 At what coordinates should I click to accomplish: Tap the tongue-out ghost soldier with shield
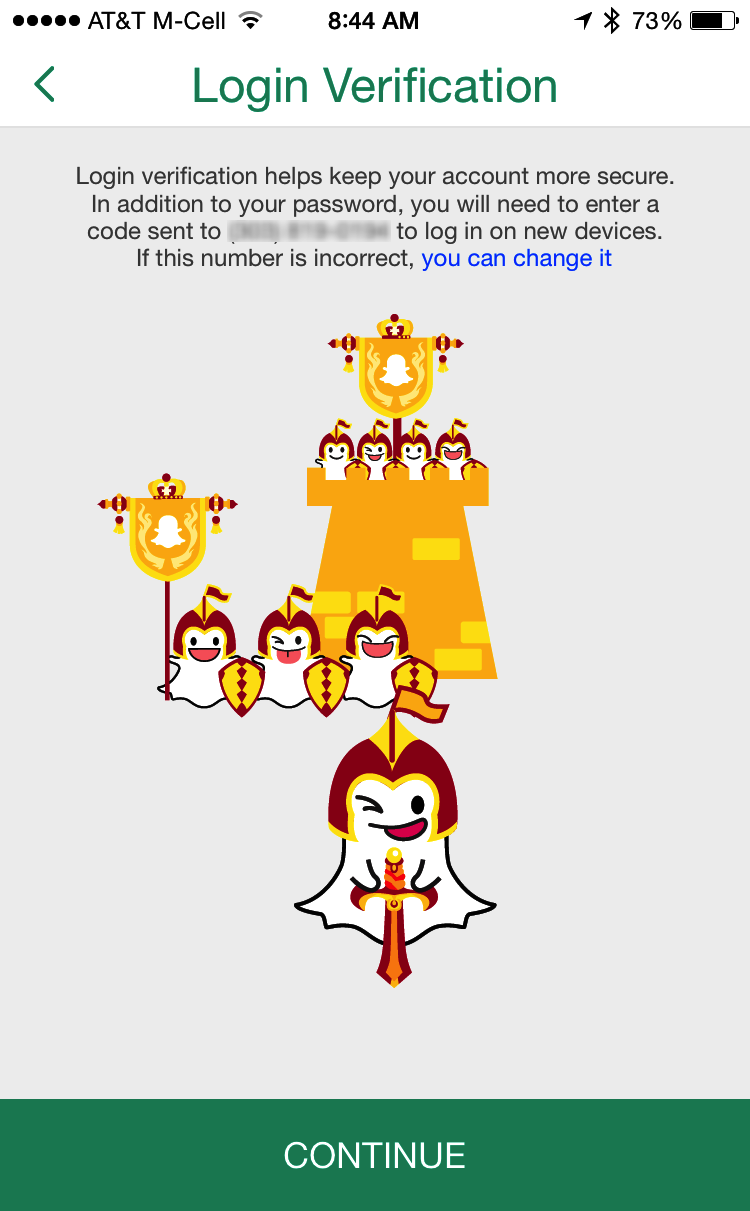click(x=290, y=650)
